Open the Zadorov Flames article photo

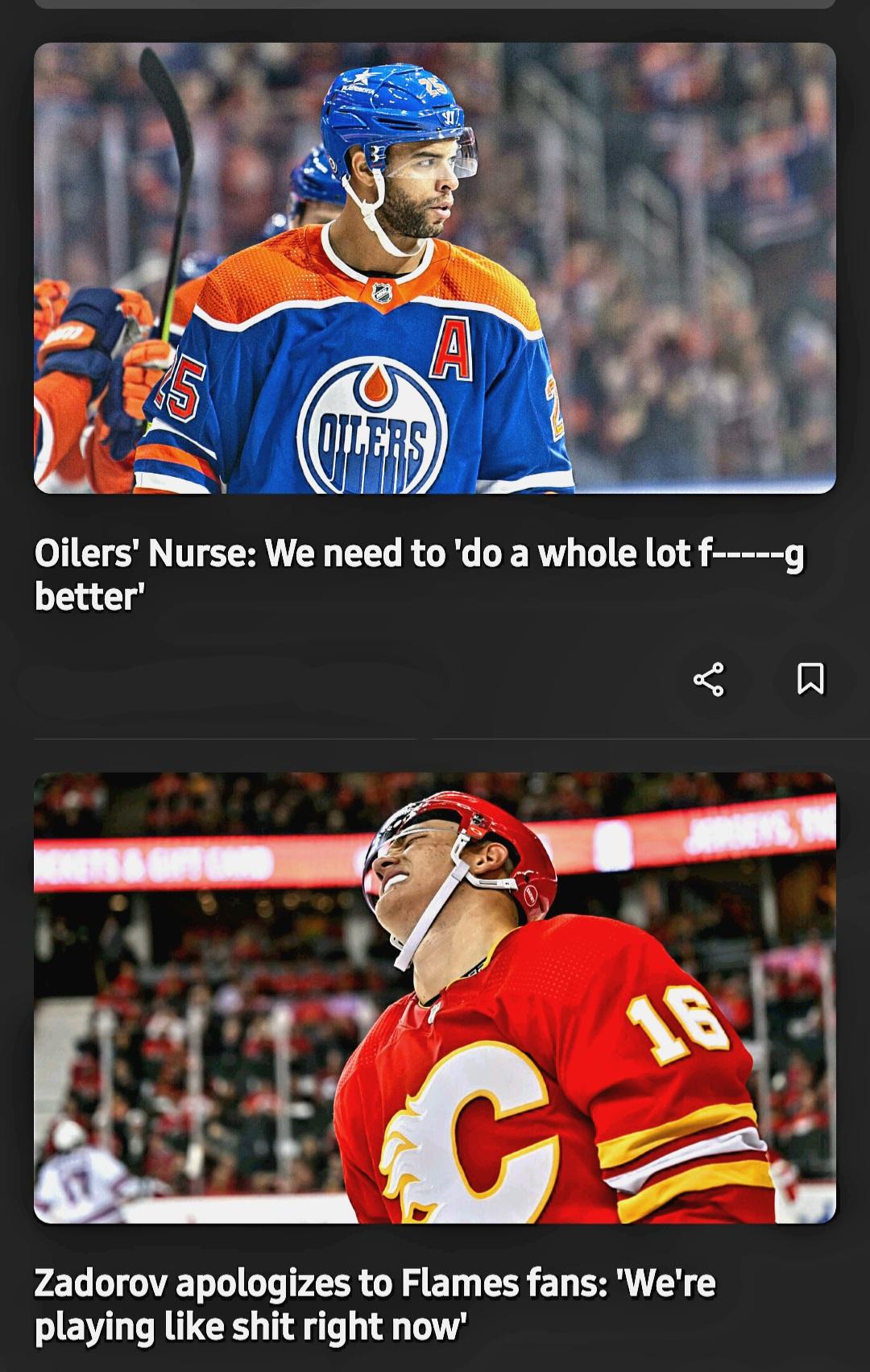point(434,997)
